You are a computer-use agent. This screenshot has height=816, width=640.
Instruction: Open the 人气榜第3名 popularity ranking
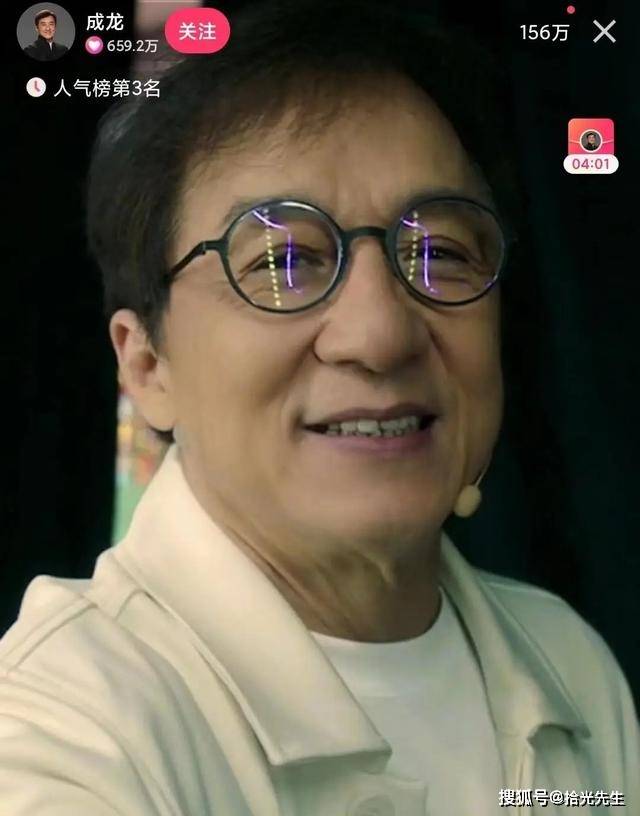(x=95, y=88)
